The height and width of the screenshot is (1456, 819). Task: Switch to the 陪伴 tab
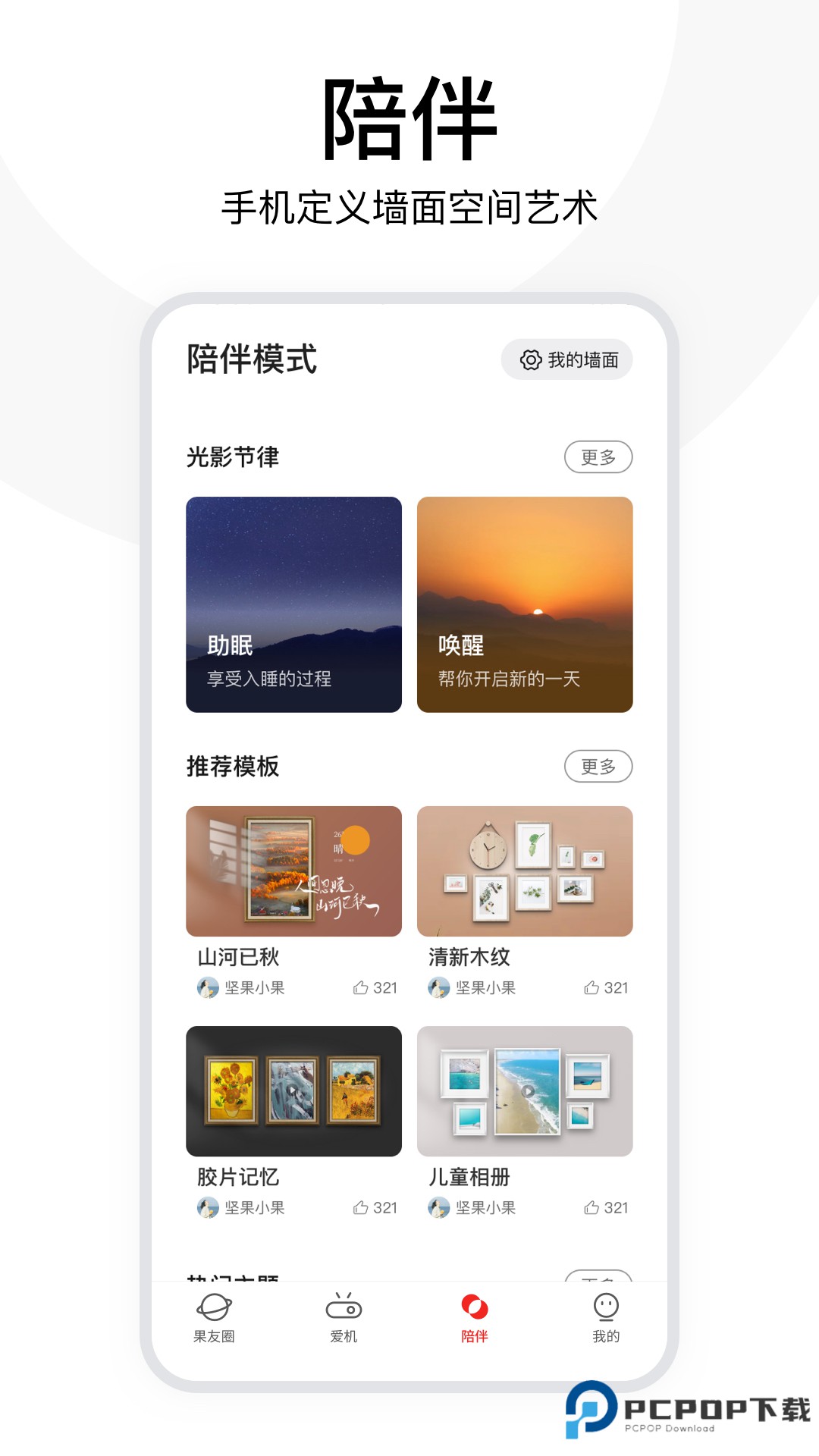click(475, 1319)
